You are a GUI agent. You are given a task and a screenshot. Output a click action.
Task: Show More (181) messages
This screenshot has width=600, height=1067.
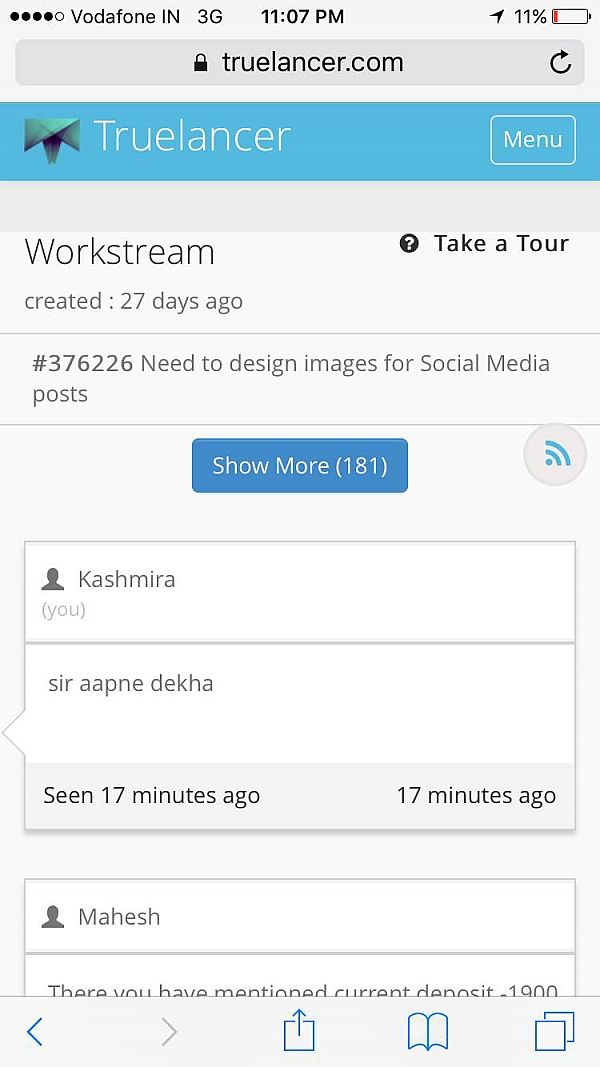299,466
